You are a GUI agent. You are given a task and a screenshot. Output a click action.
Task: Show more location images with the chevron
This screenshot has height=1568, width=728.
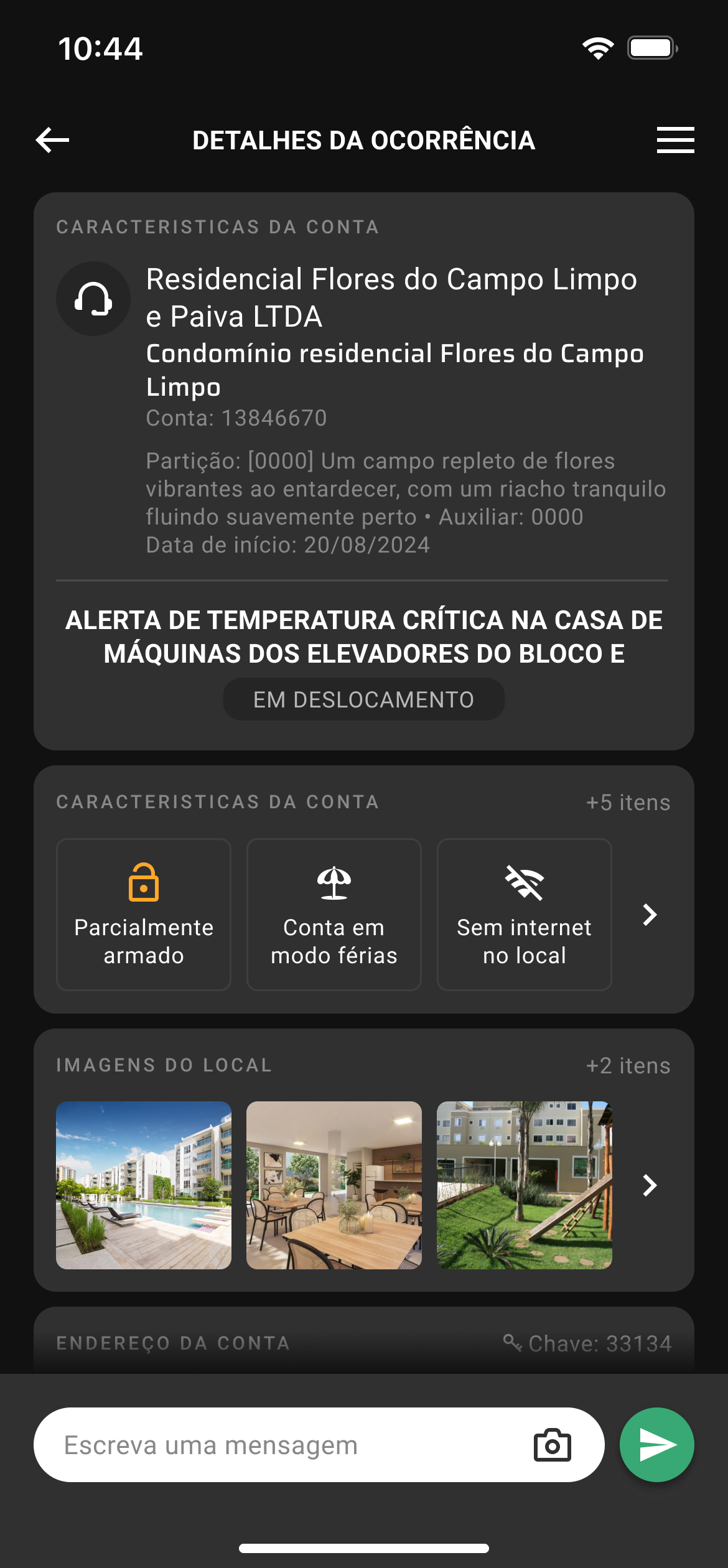point(650,1185)
